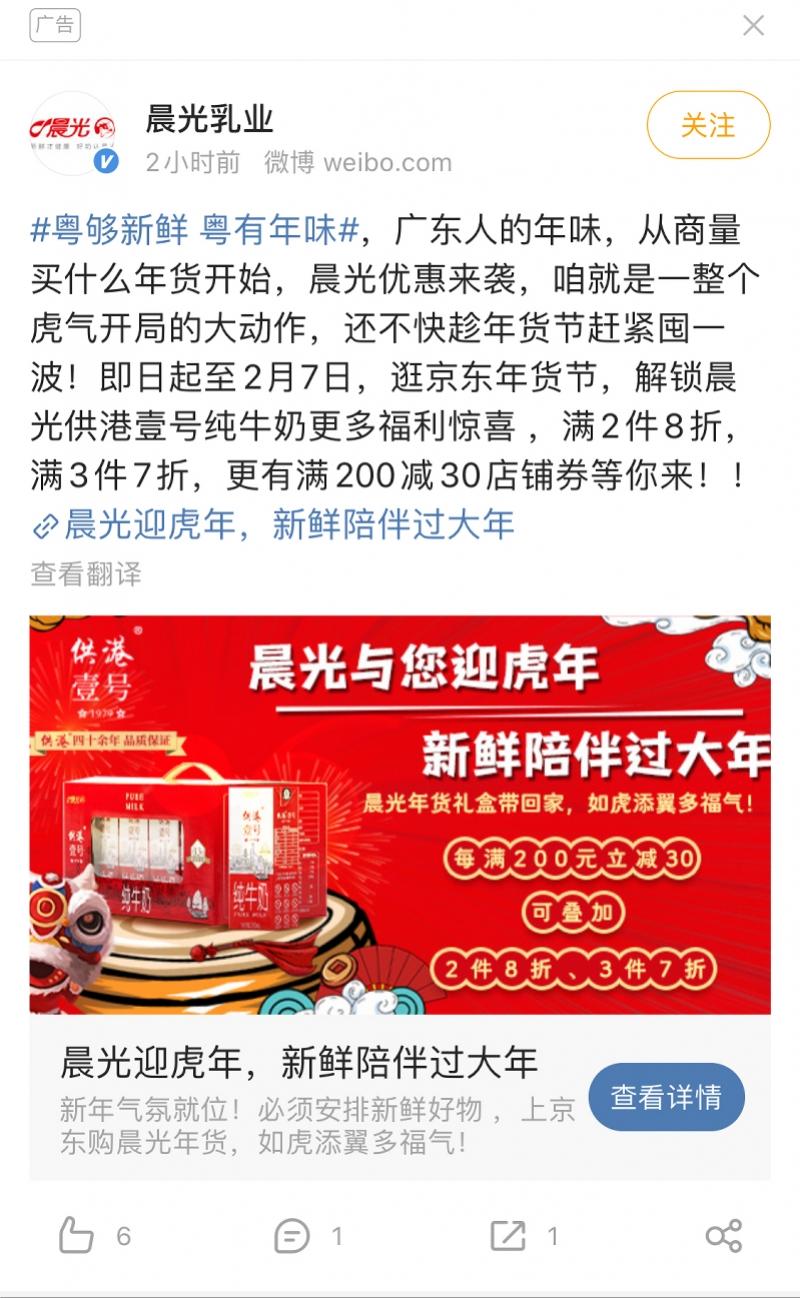This screenshot has height=1298, width=800.
Task: Share the post via share icon
Action: [x=723, y=1236]
